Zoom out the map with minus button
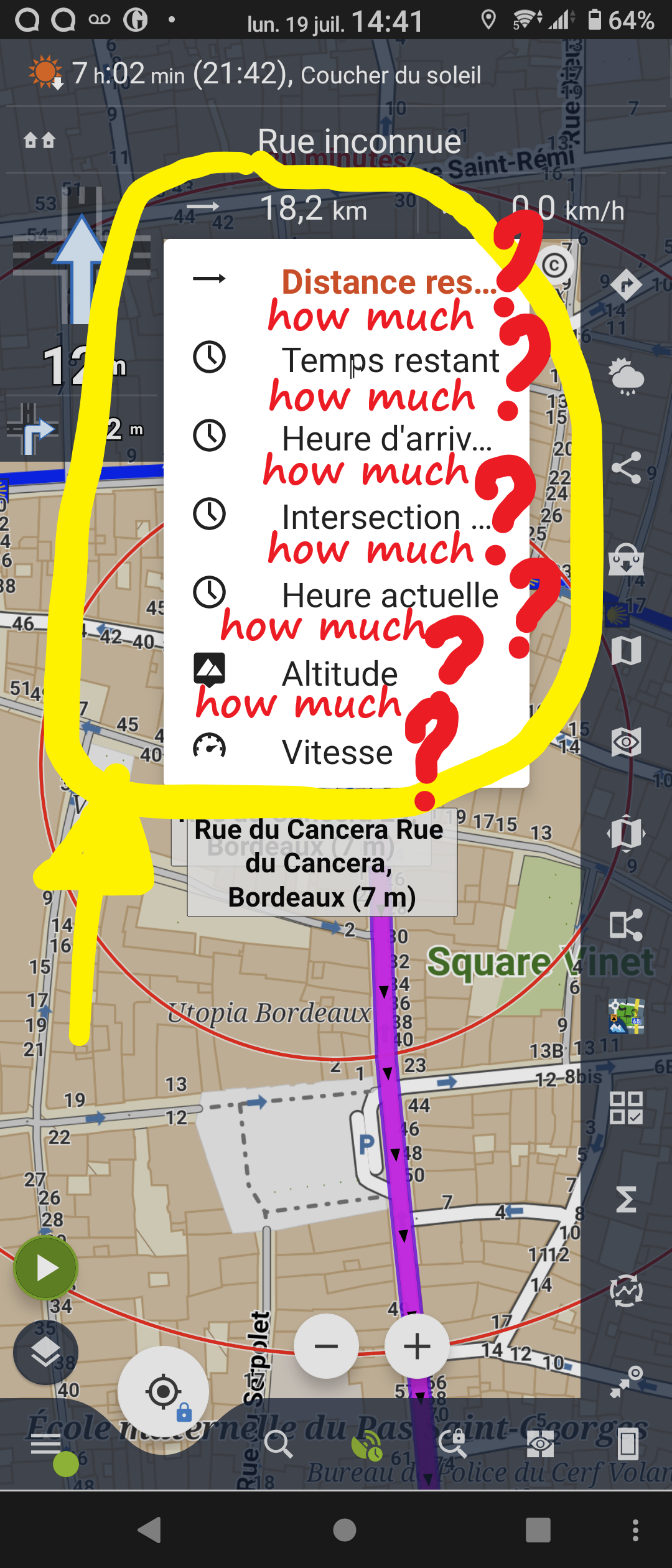The height and width of the screenshot is (1568, 672). click(x=326, y=1346)
